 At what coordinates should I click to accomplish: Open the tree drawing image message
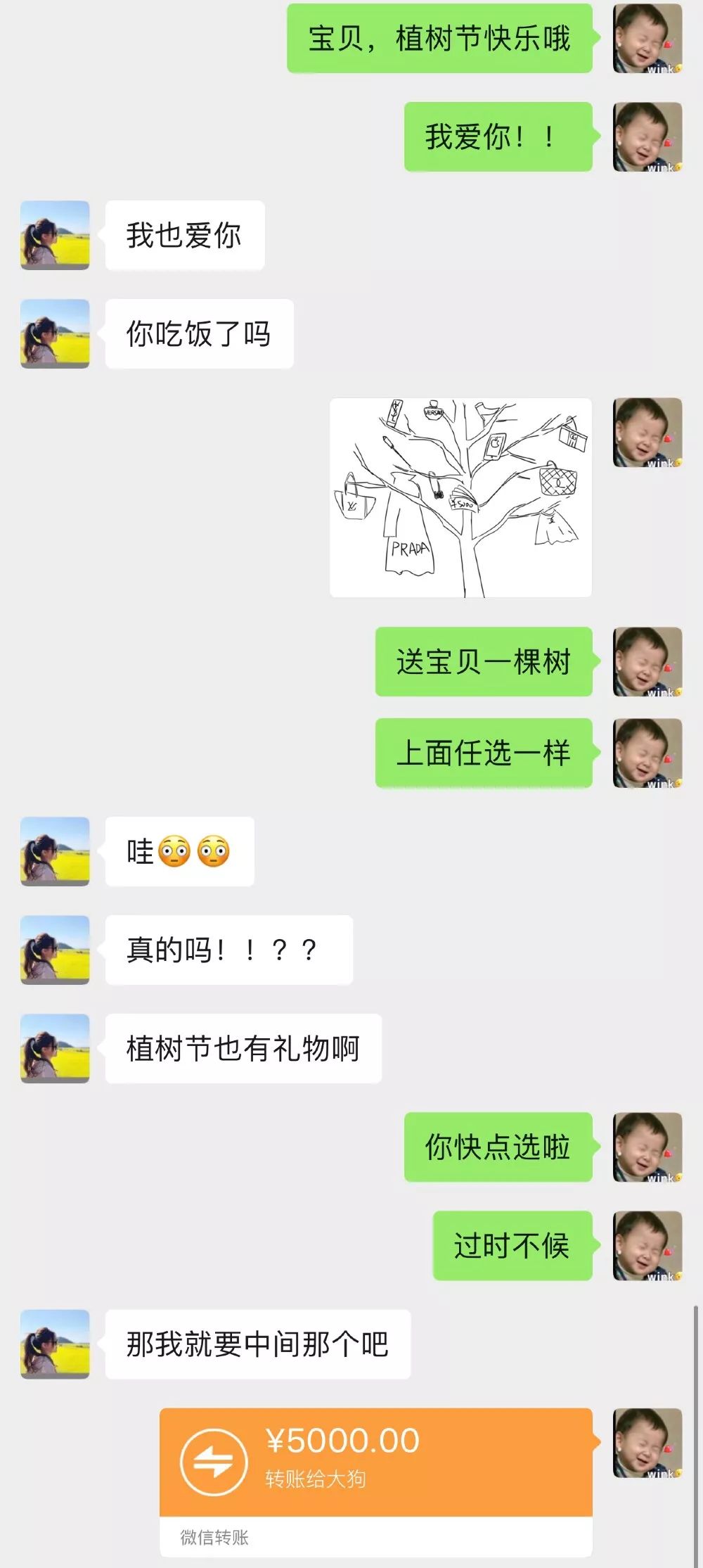click(460, 497)
